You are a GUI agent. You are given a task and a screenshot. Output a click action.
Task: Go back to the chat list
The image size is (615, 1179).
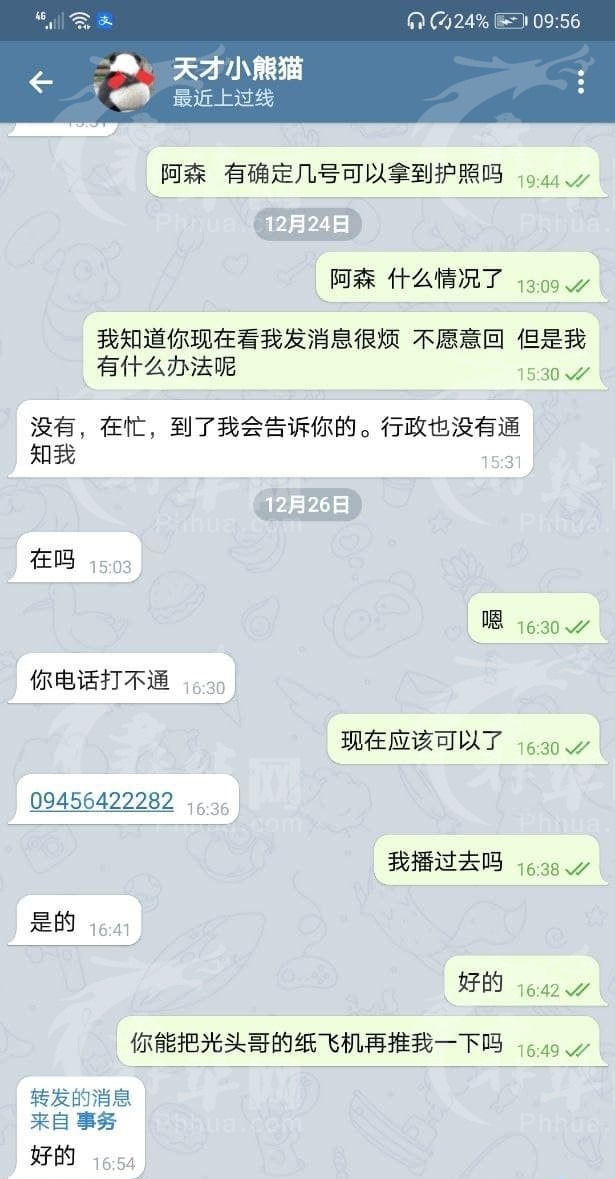coord(40,82)
